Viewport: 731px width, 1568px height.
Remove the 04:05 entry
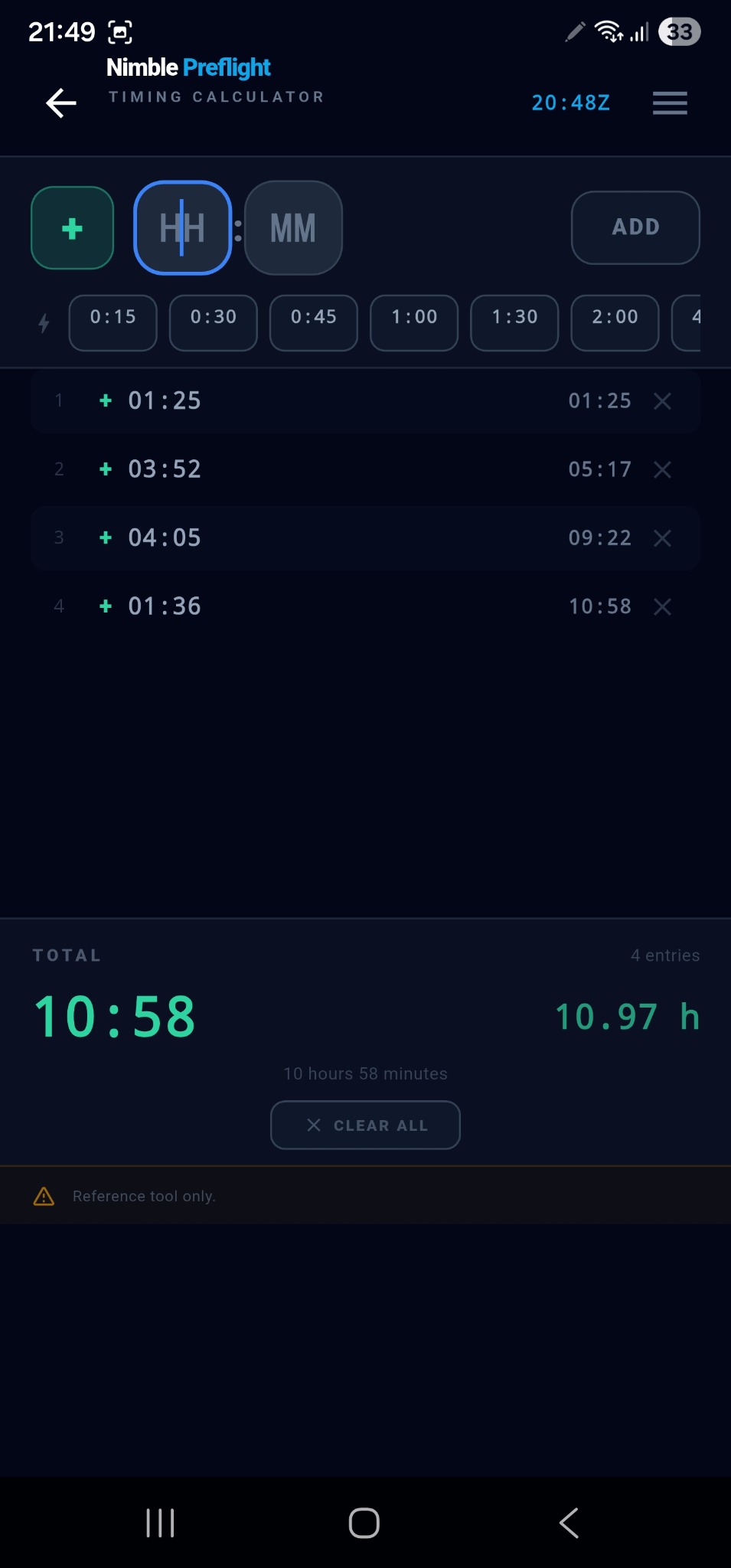(x=663, y=538)
